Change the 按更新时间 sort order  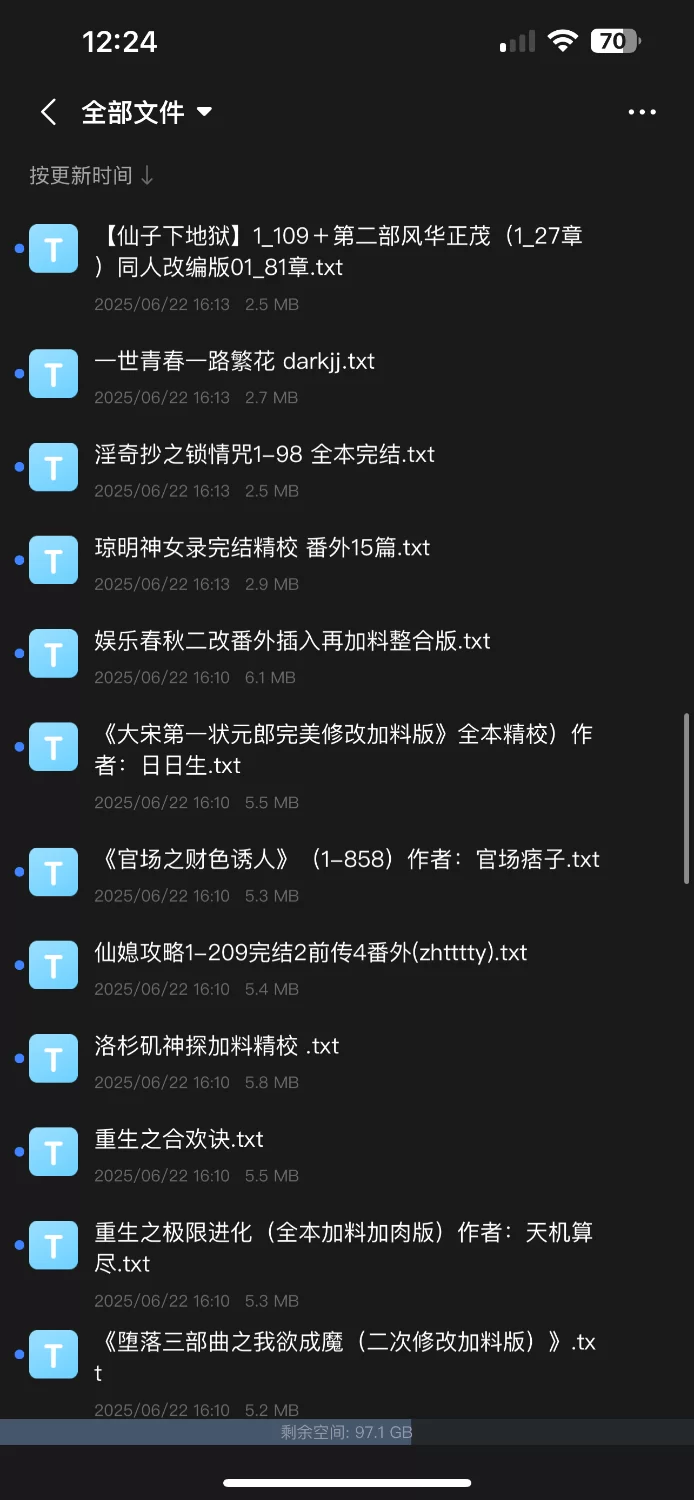click(92, 176)
